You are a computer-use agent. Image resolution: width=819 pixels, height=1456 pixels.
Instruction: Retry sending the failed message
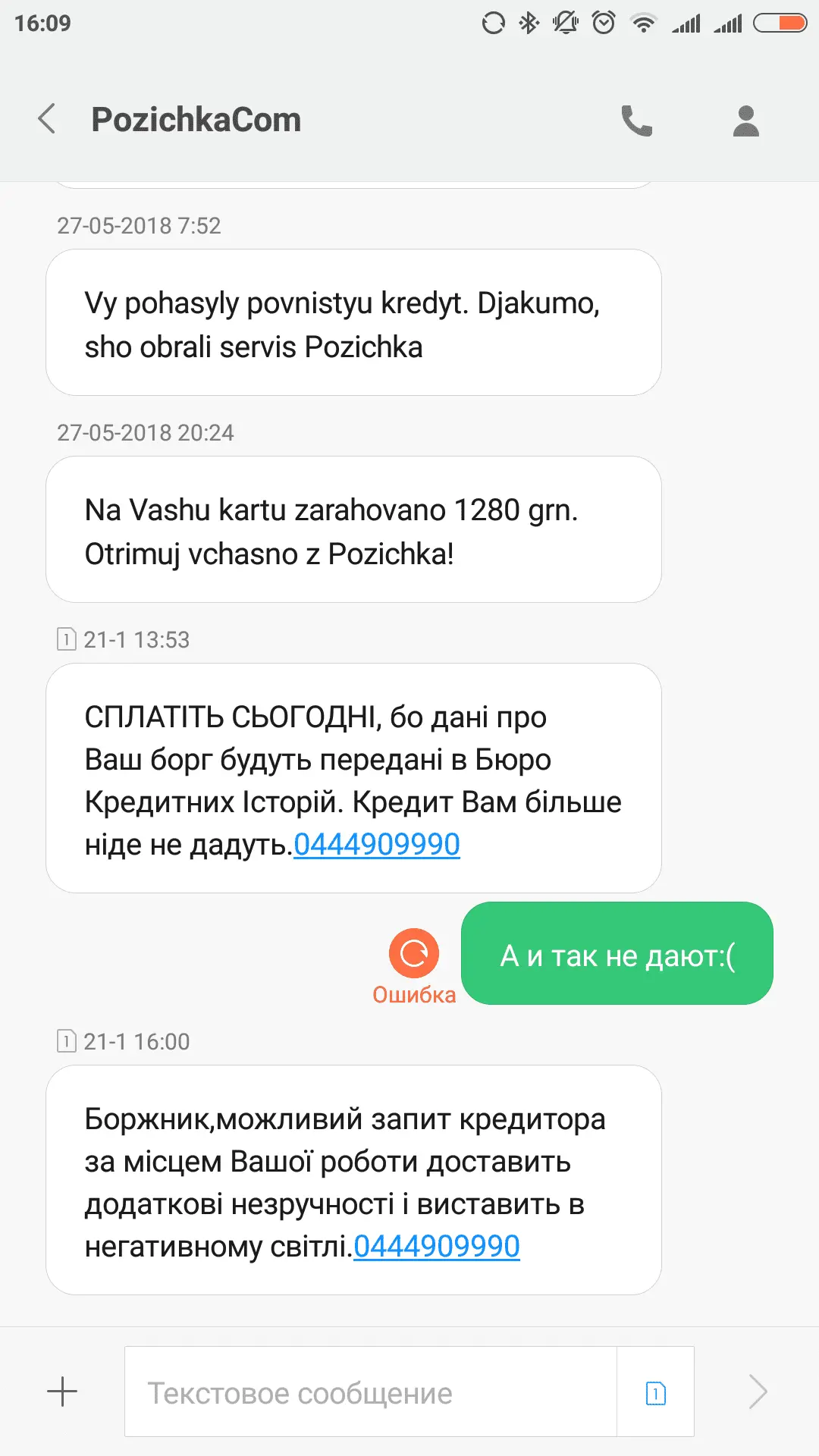point(414,953)
